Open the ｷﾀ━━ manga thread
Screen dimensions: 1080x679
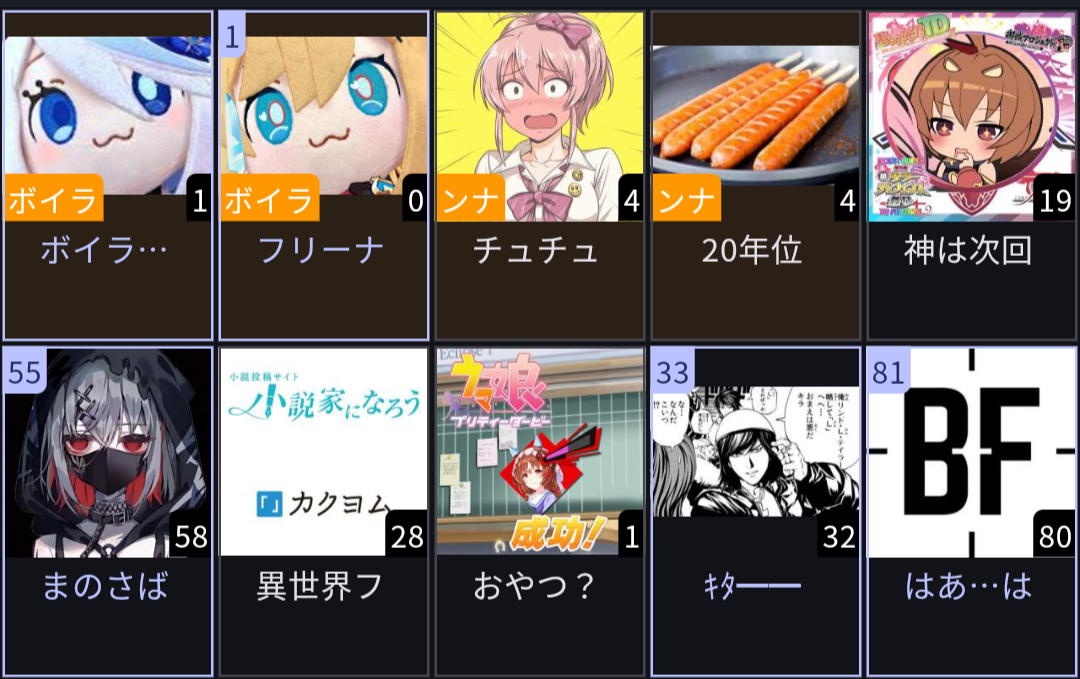[x=756, y=511]
